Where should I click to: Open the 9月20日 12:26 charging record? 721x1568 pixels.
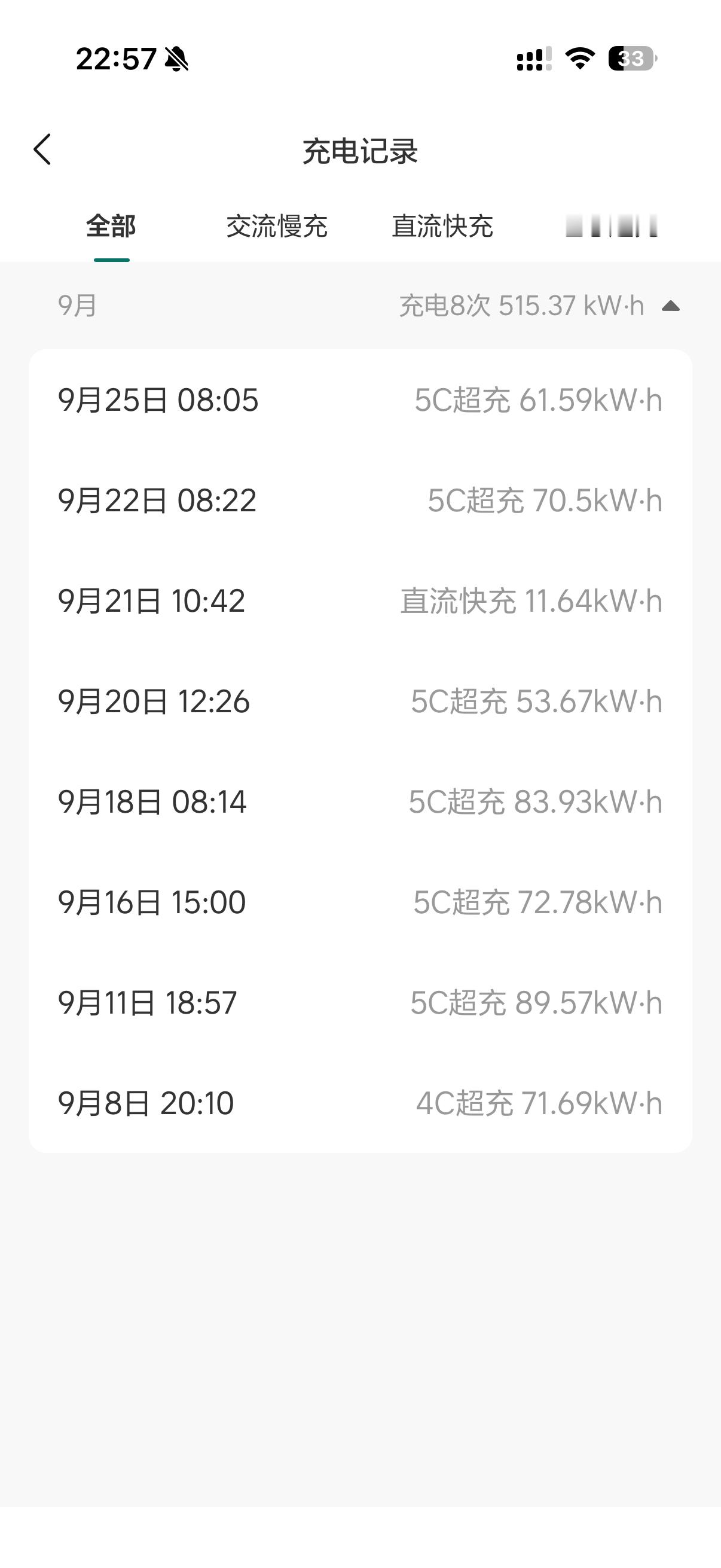pyautogui.click(x=360, y=701)
